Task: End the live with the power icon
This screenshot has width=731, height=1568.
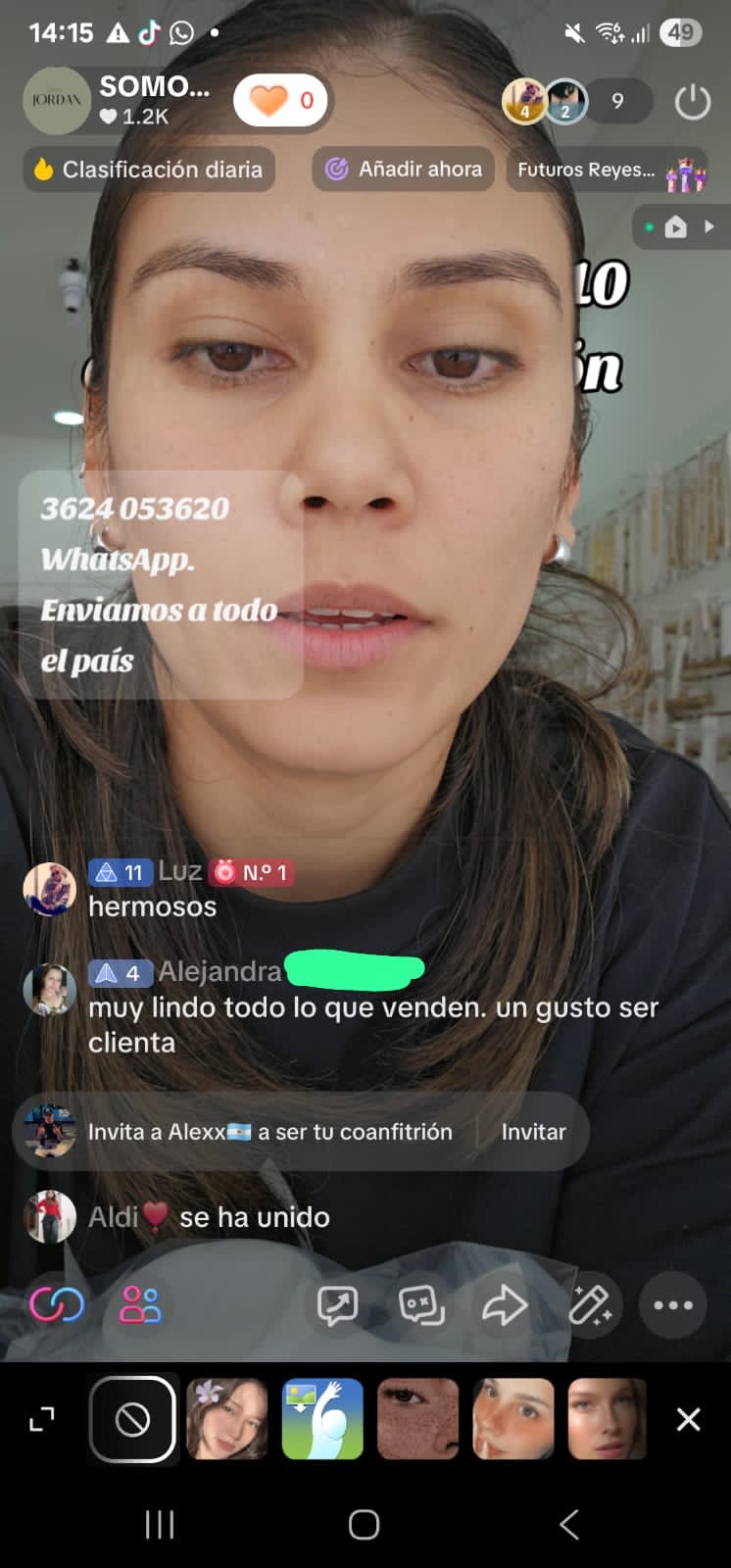Action: [x=692, y=101]
